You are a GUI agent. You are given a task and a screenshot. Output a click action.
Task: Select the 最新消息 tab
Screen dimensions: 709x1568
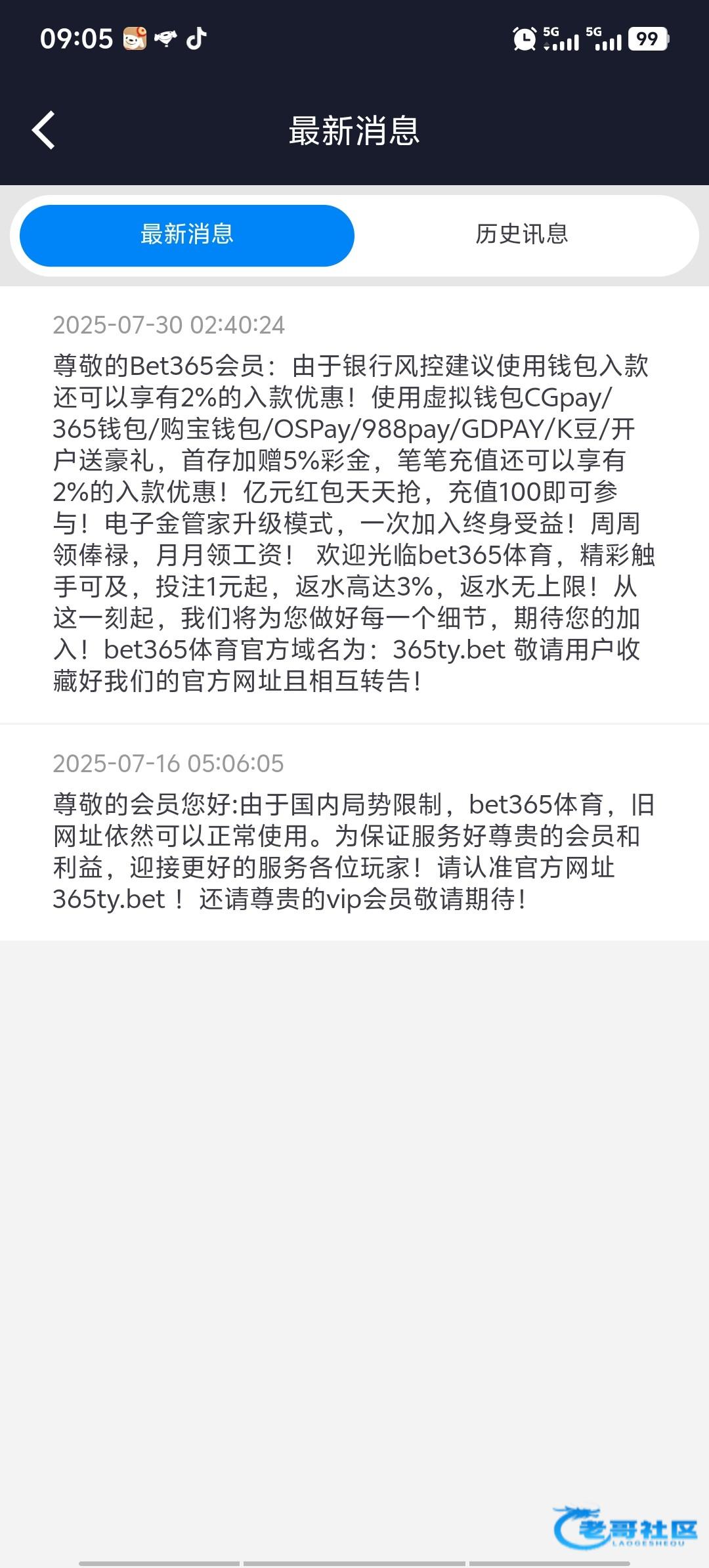click(x=187, y=235)
